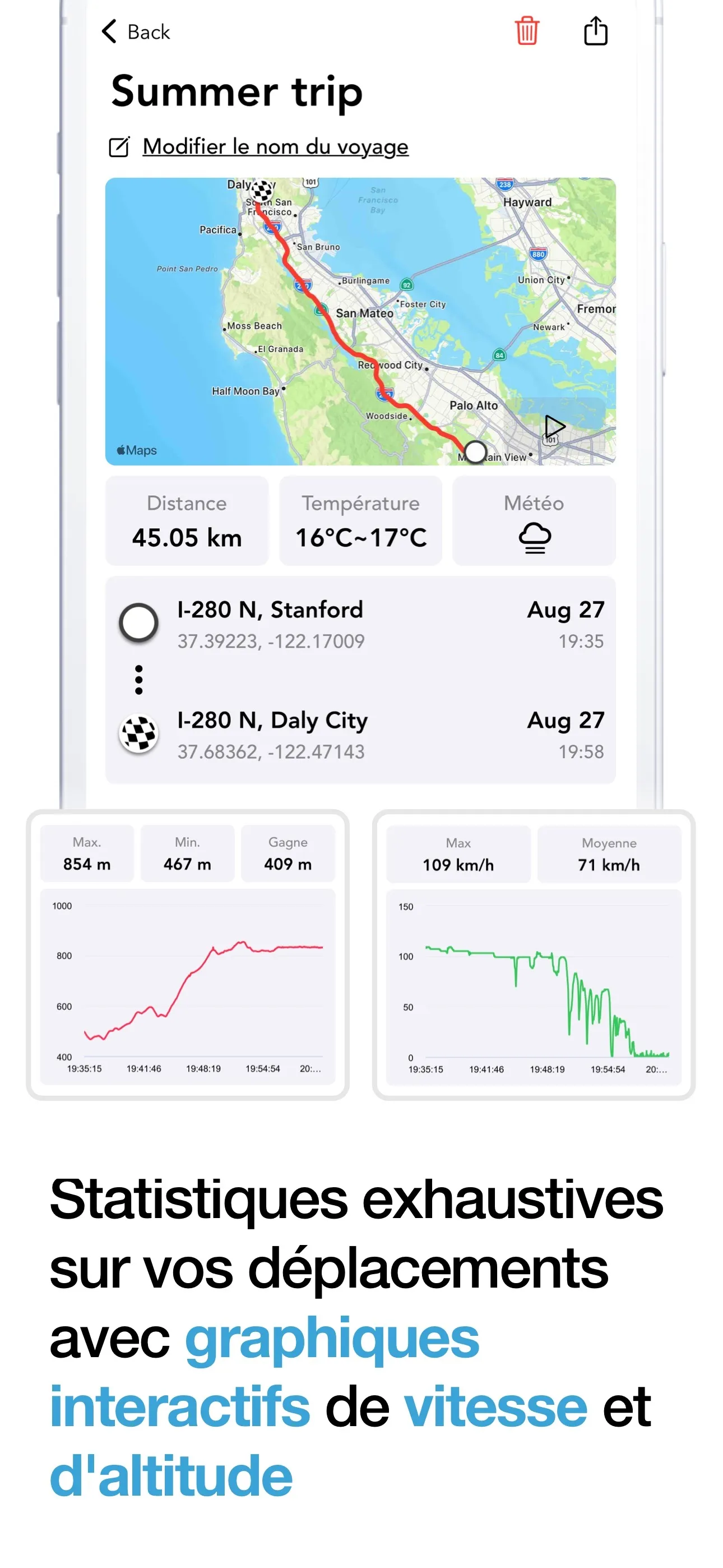723x1568 pixels.
Task: Play the route animation with the play triangle
Action: point(554,426)
